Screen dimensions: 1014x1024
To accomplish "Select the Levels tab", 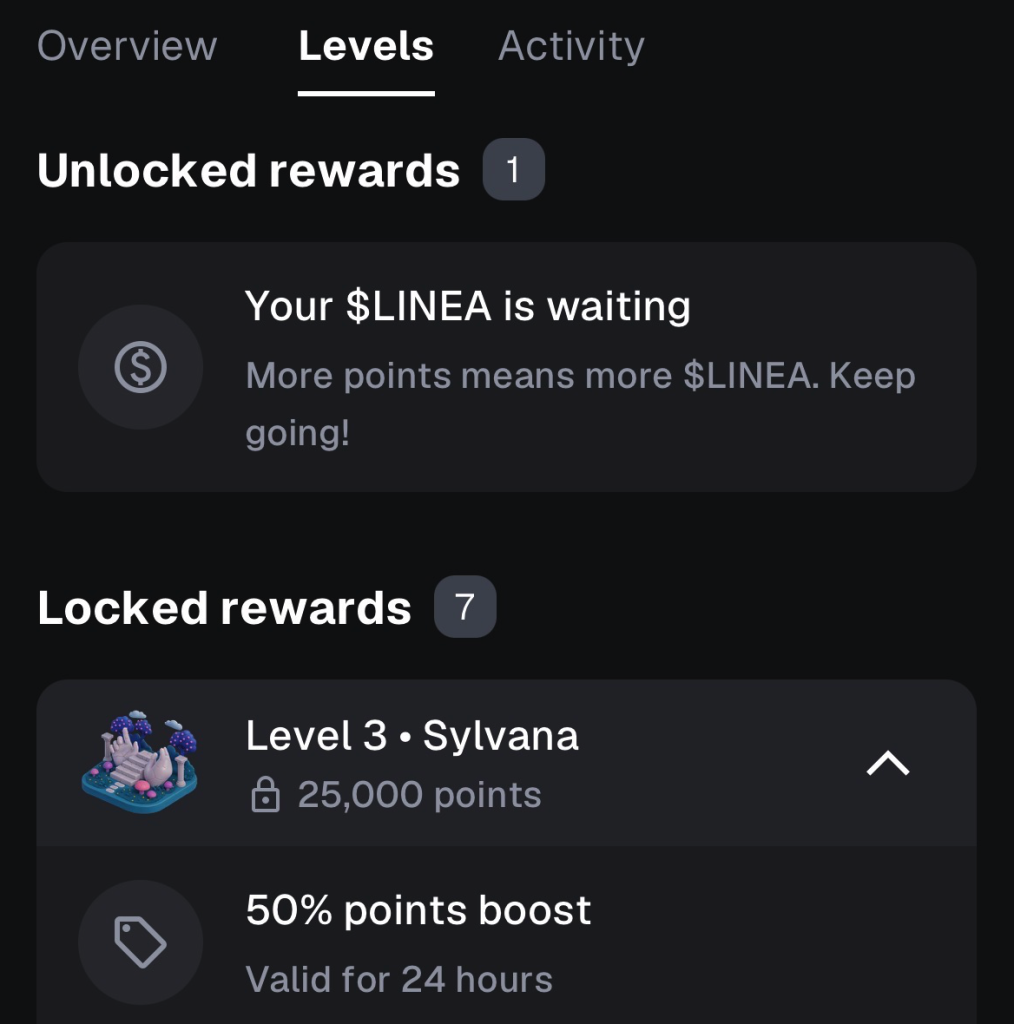I will [x=365, y=46].
